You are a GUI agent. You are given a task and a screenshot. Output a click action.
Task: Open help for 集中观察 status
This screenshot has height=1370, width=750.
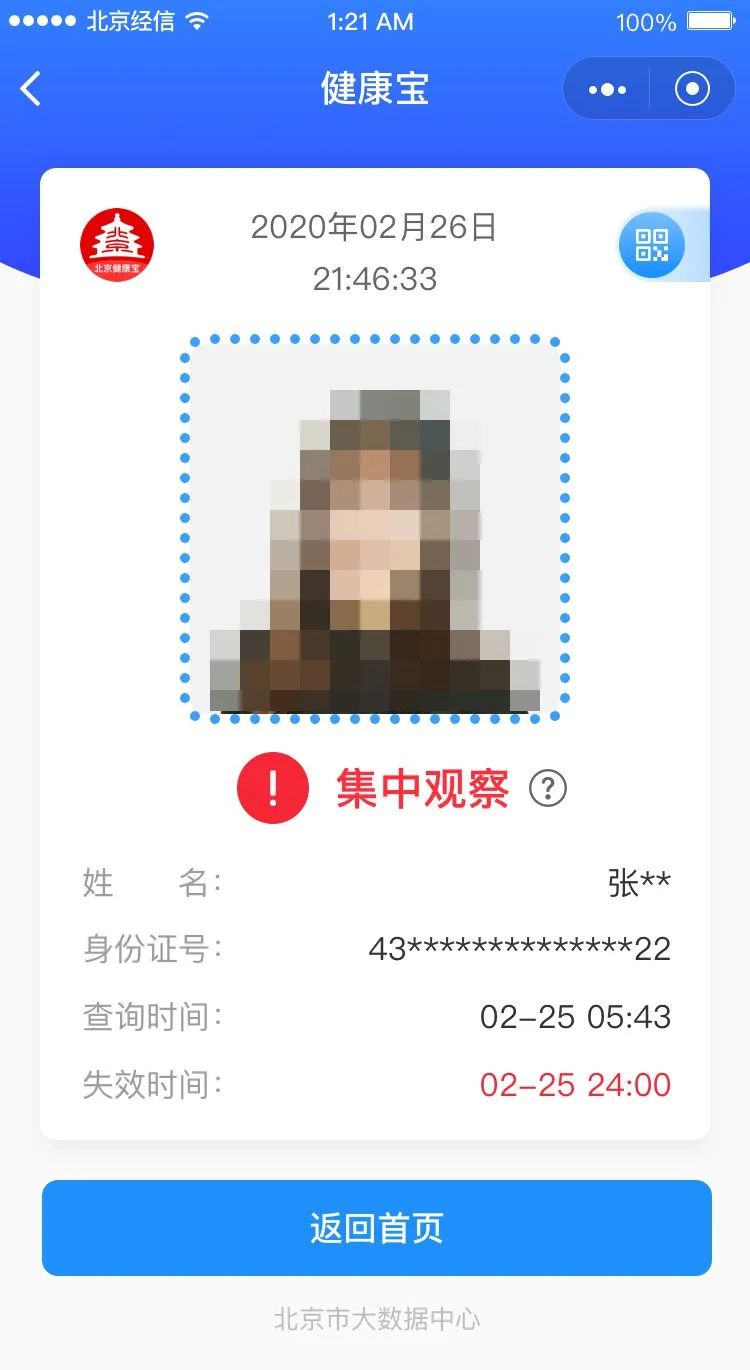548,788
